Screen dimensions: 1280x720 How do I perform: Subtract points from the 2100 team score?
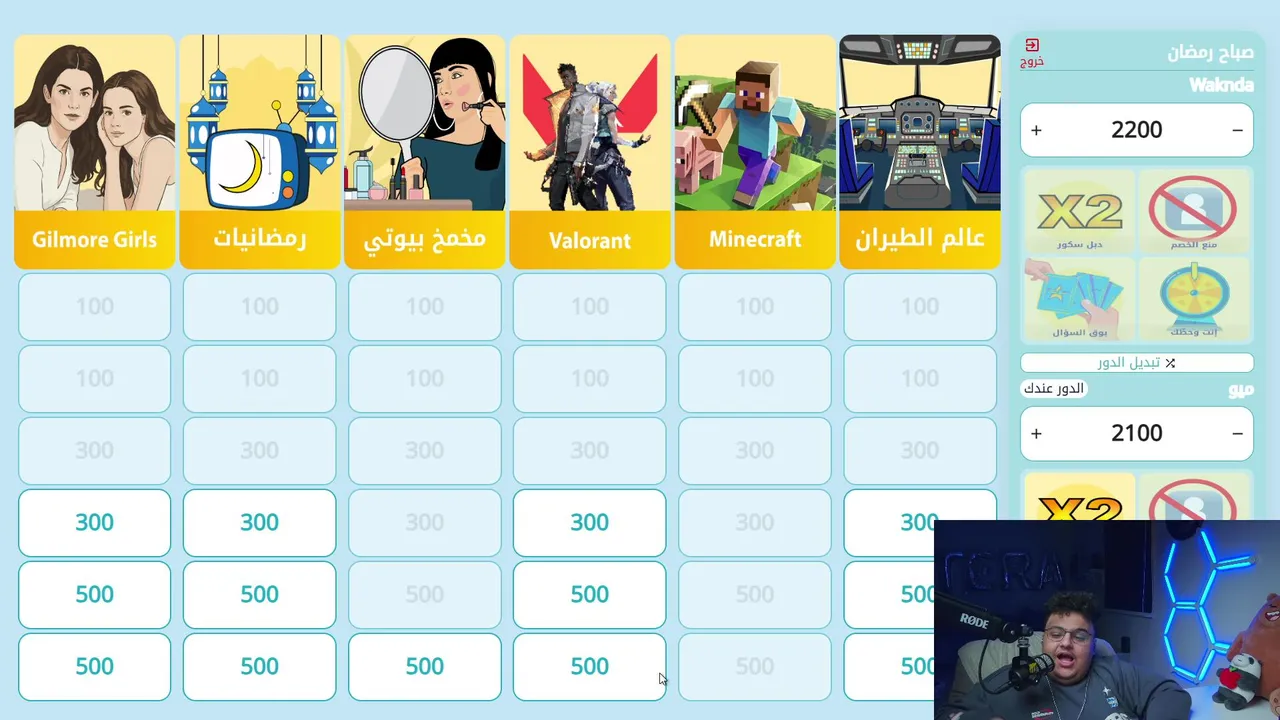[1237, 433]
